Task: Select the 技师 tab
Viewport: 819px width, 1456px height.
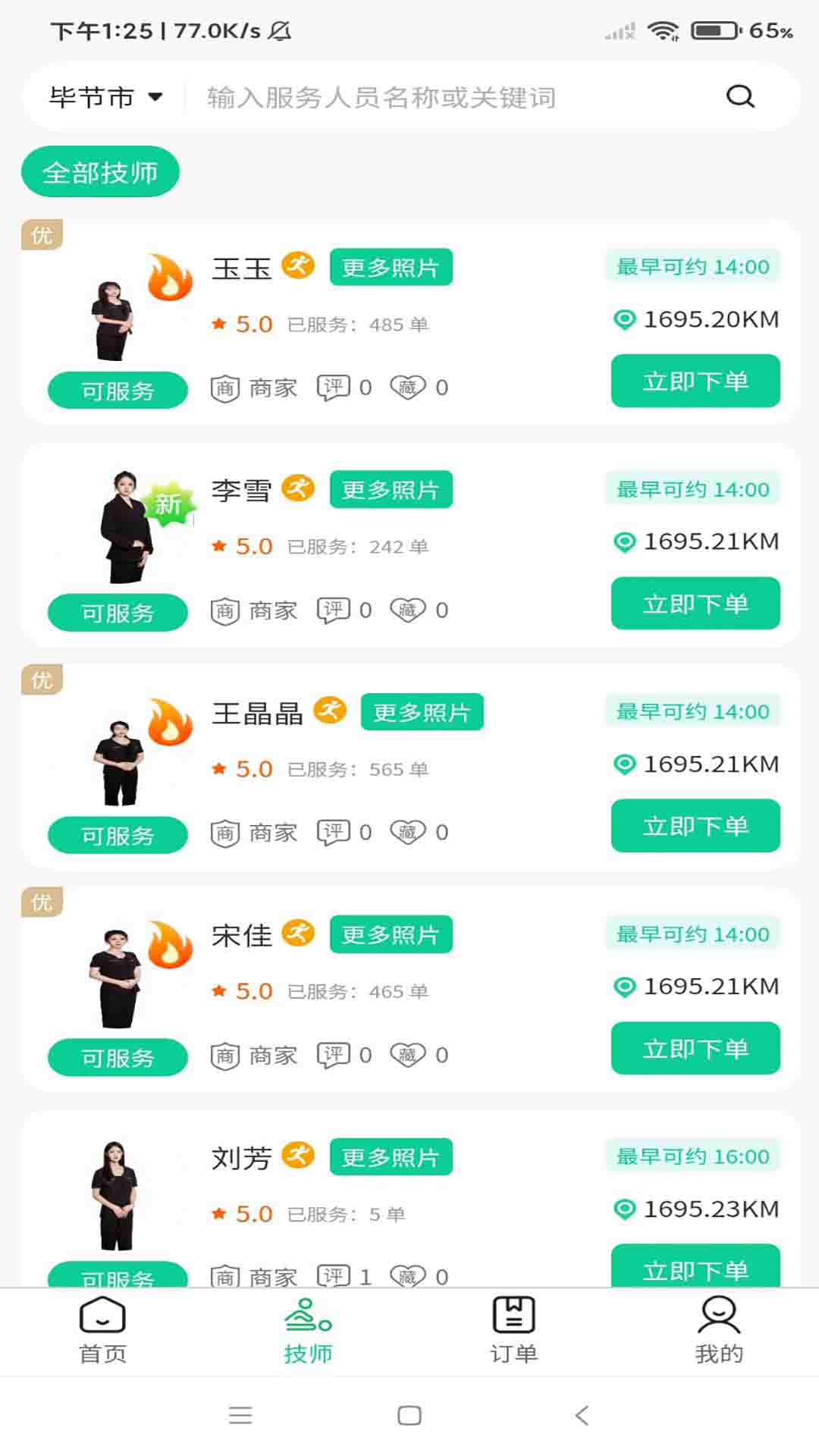Action: (308, 1330)
